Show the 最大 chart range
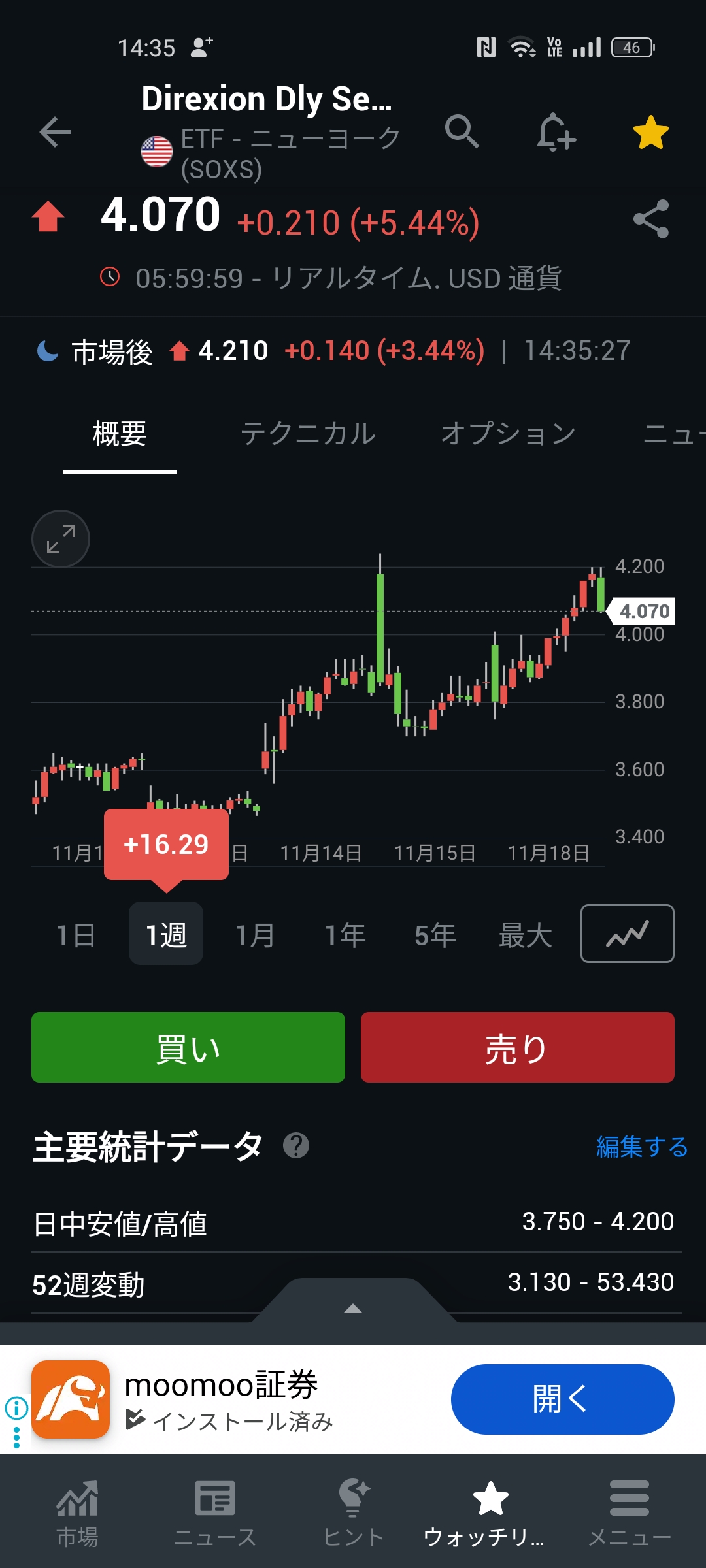Screen dimensions: 706x1568 pyautogui.click(x=525, y=935)
